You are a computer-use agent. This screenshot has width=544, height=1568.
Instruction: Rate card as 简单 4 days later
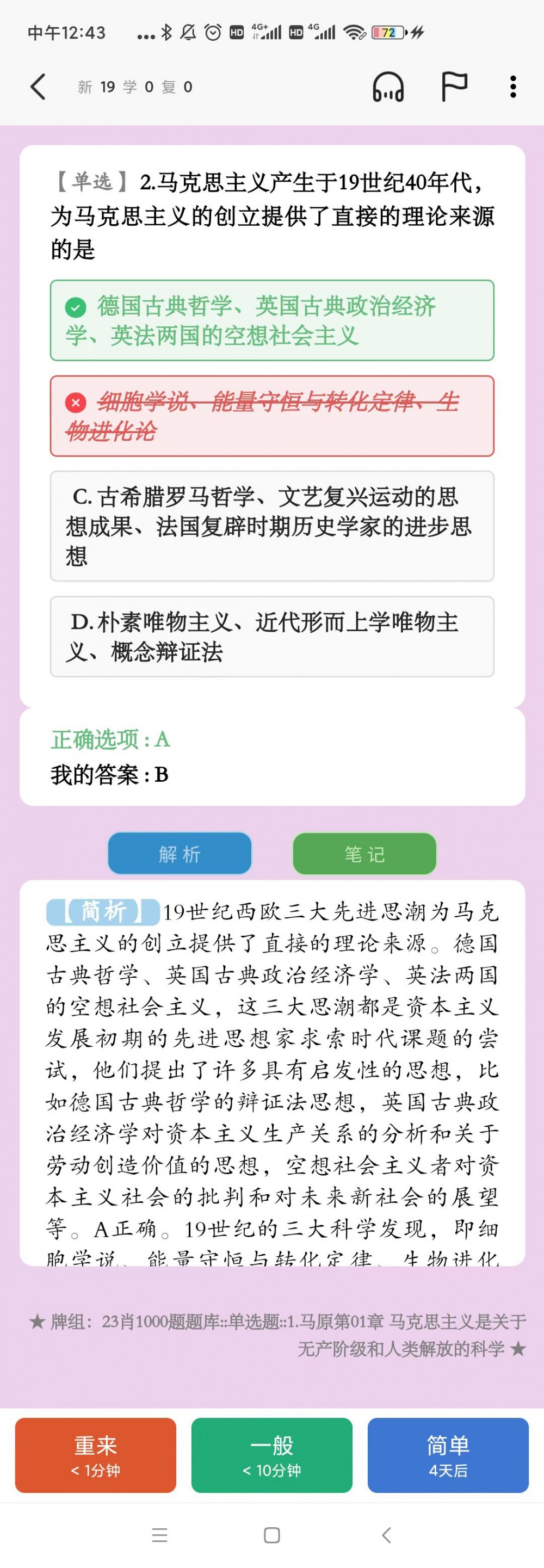coord(448,1455)
